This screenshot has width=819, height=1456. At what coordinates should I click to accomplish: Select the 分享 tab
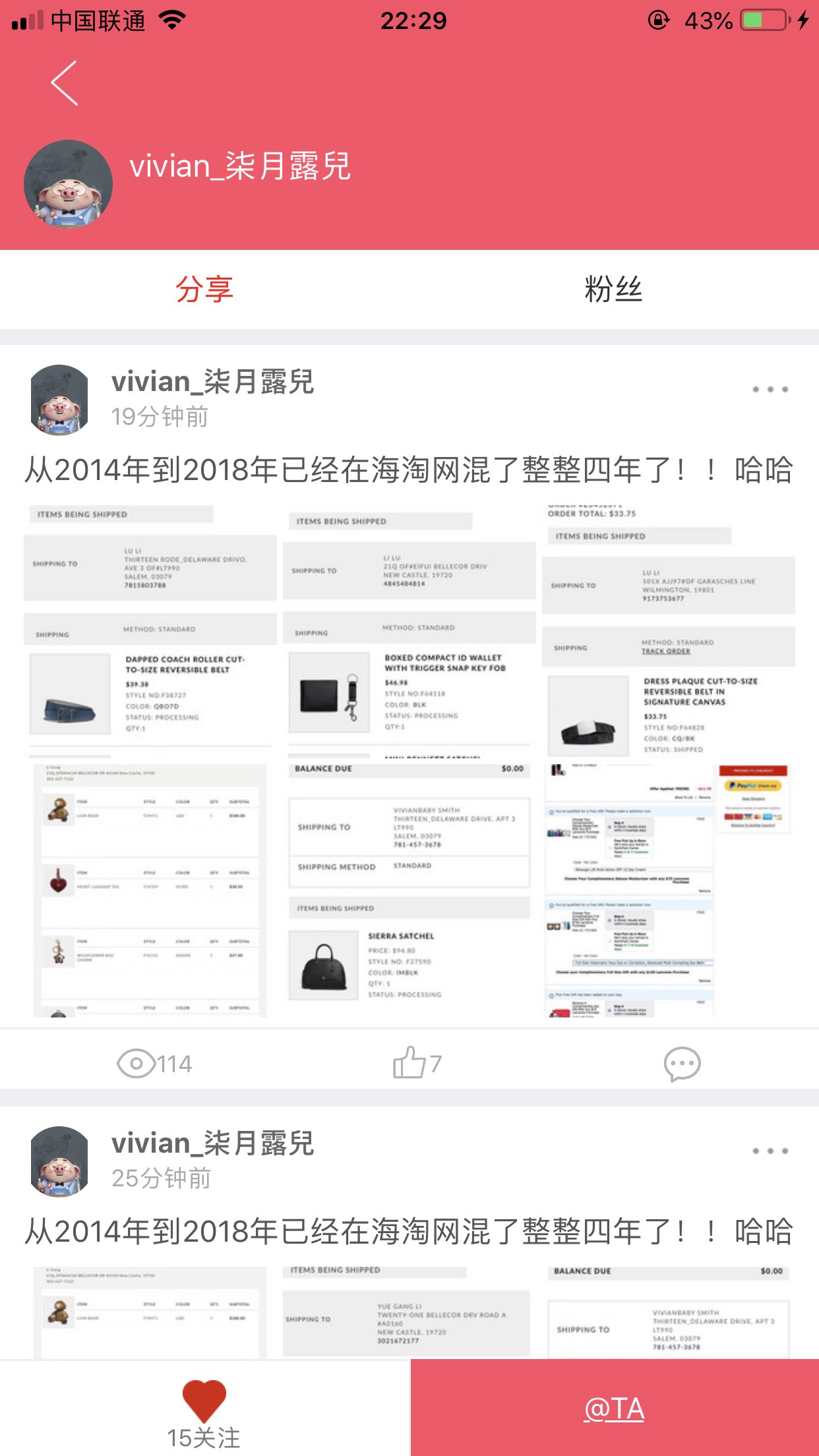point(204,289)
